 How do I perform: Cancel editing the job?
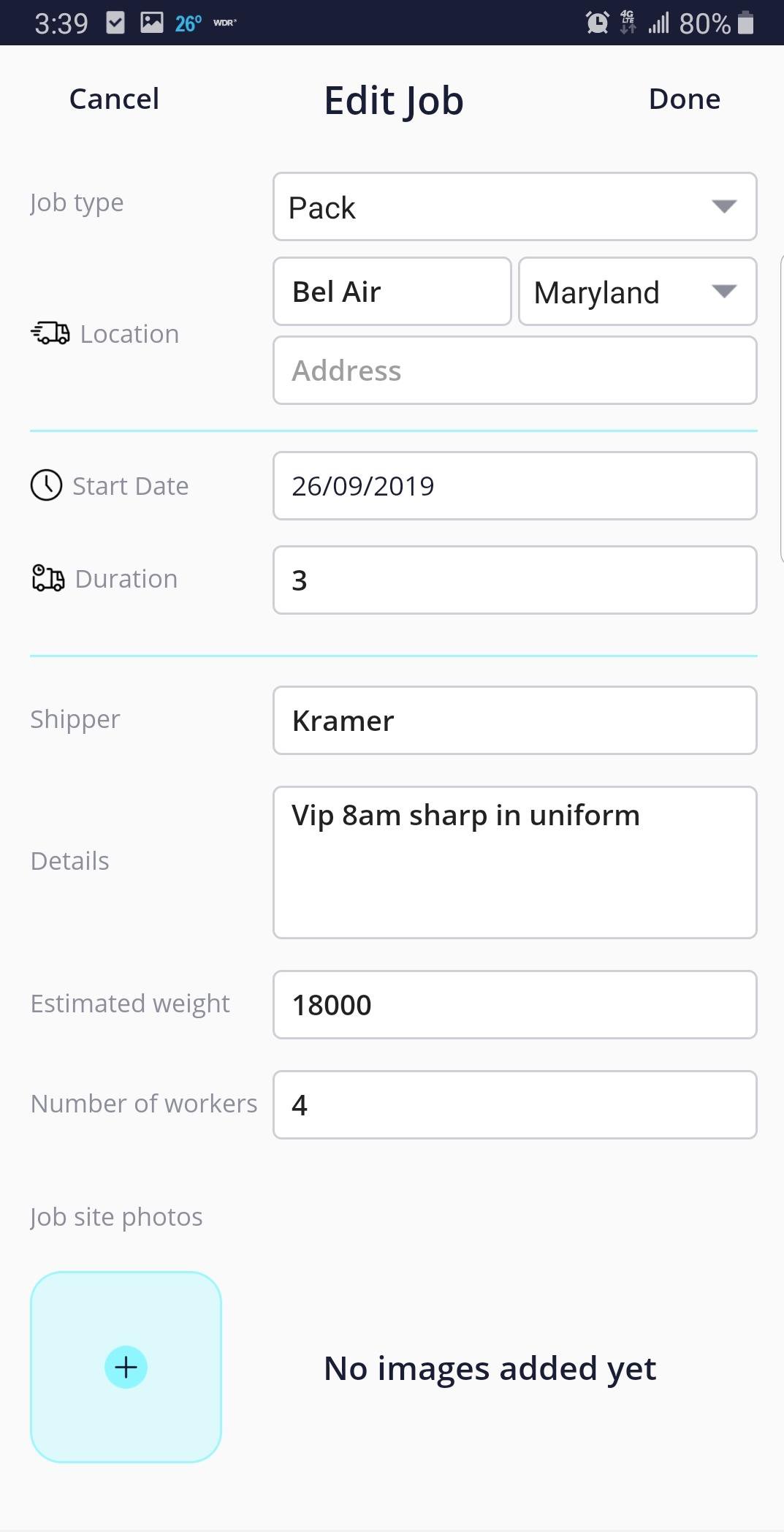pyautogui.click(x=114, y=99)
